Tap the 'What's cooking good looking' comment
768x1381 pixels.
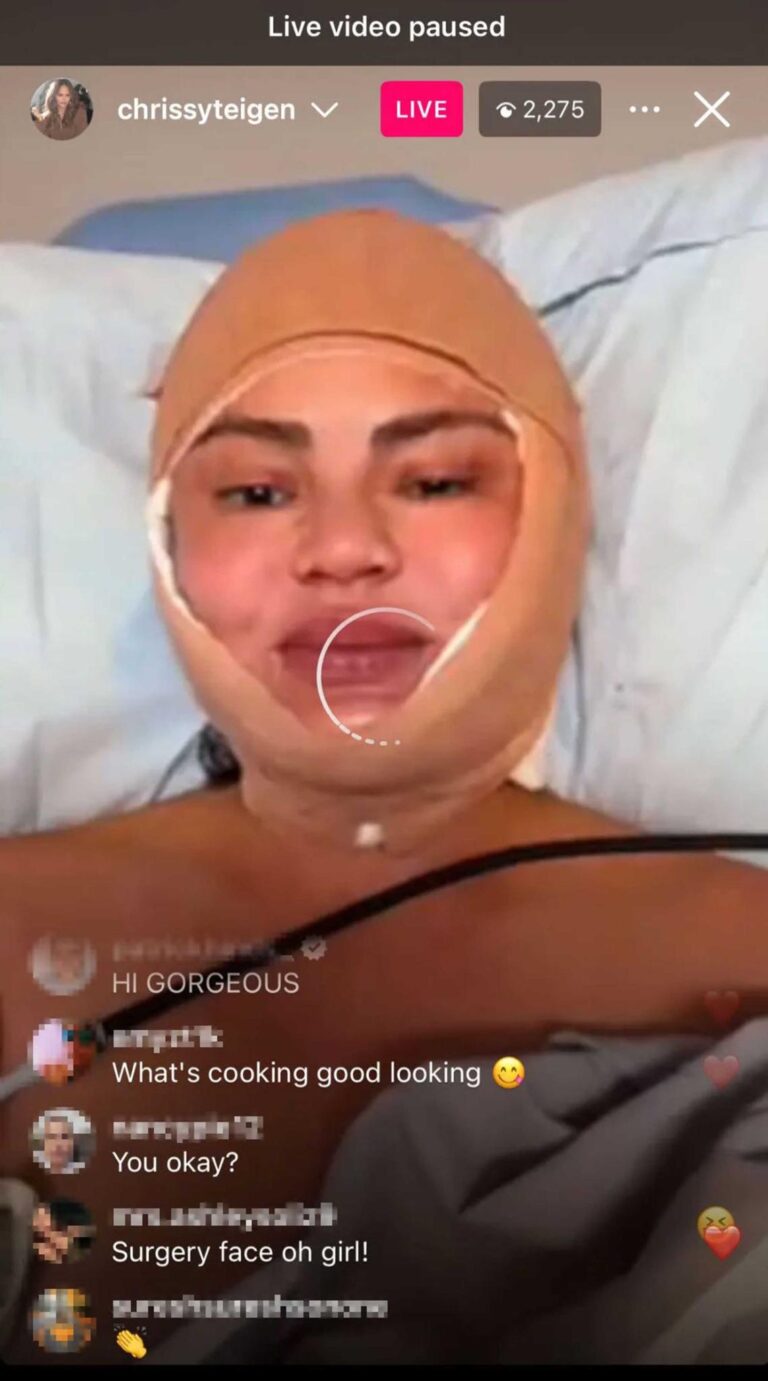(x=297, y=1073)
